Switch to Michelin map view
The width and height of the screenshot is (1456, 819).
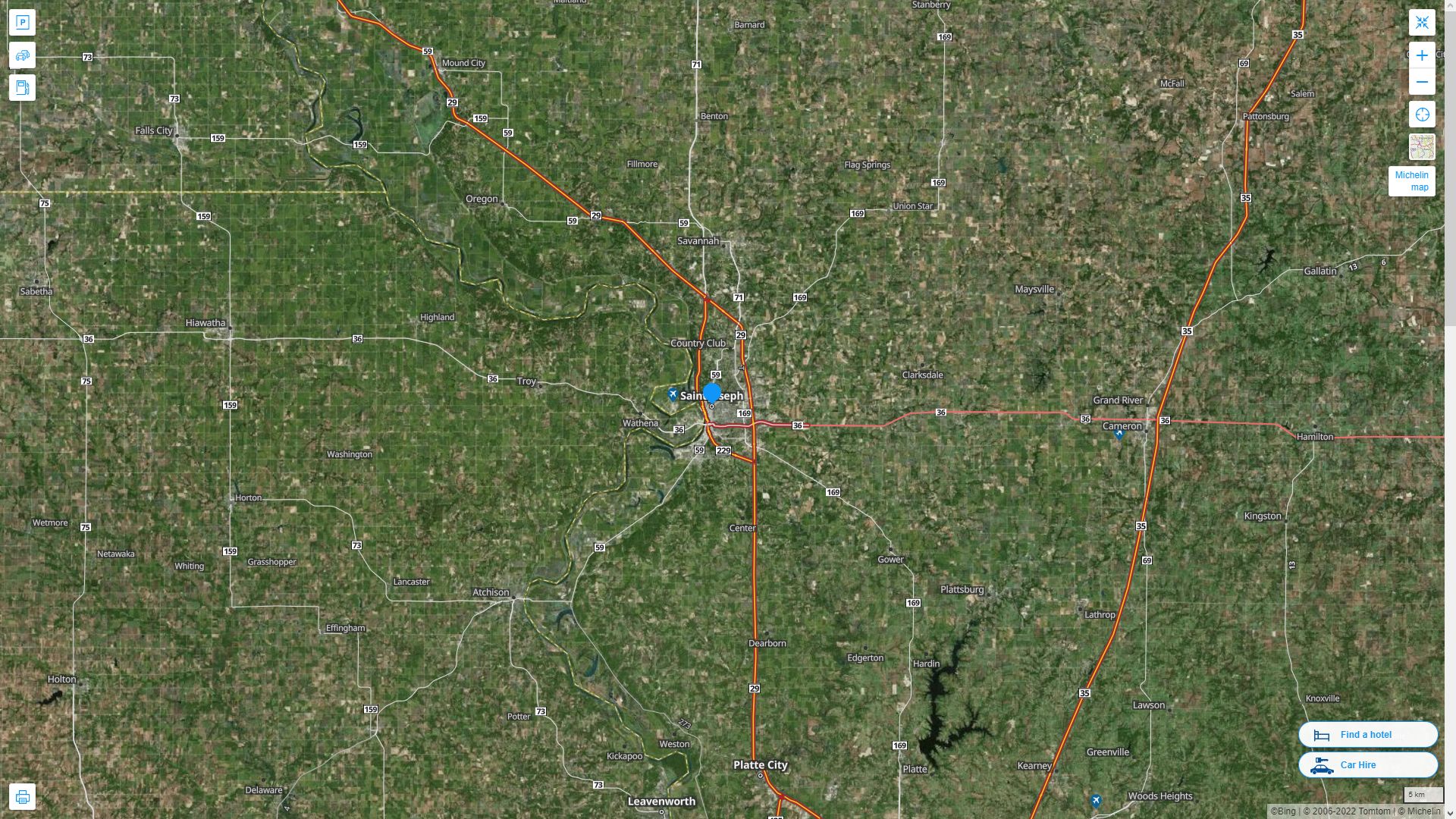point(1411,181)
